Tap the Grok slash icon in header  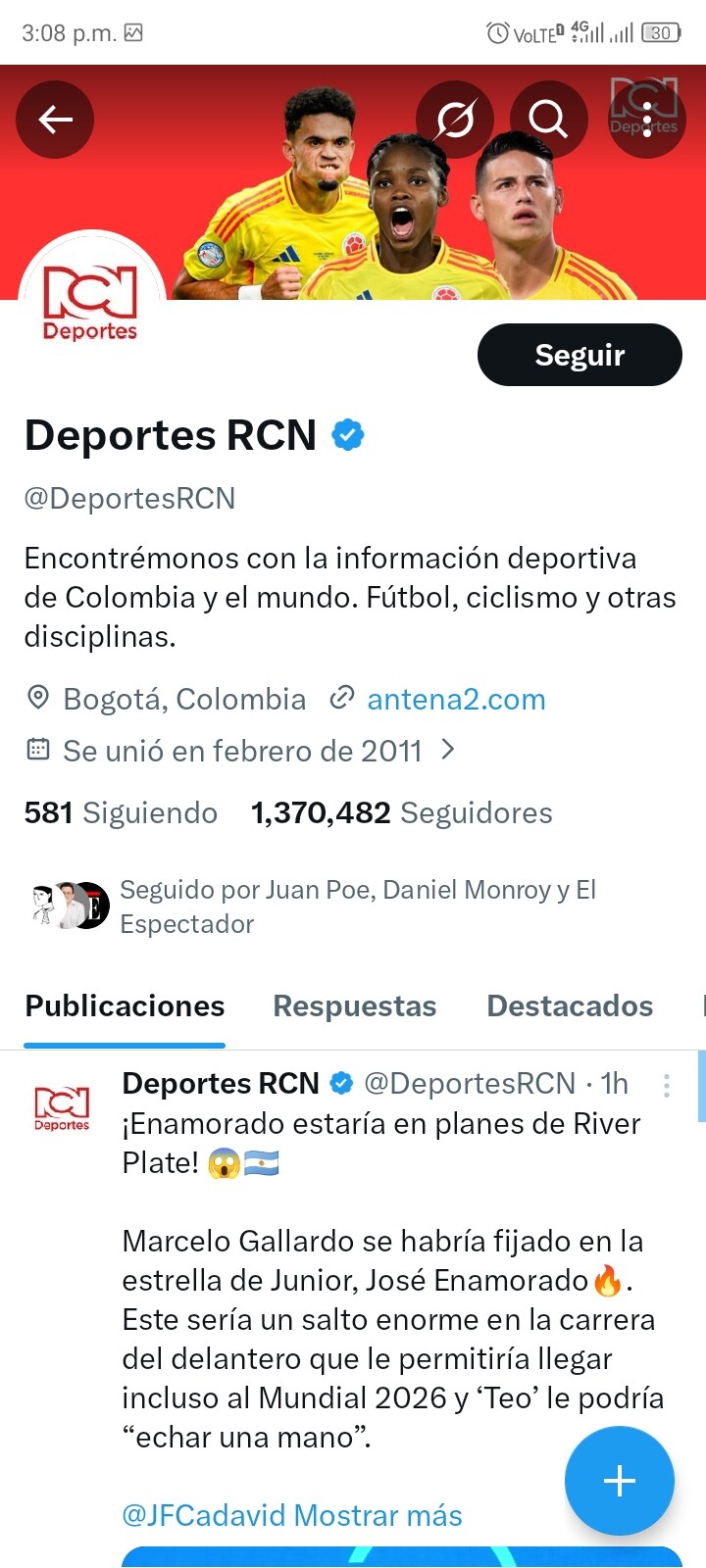(455, 120)
